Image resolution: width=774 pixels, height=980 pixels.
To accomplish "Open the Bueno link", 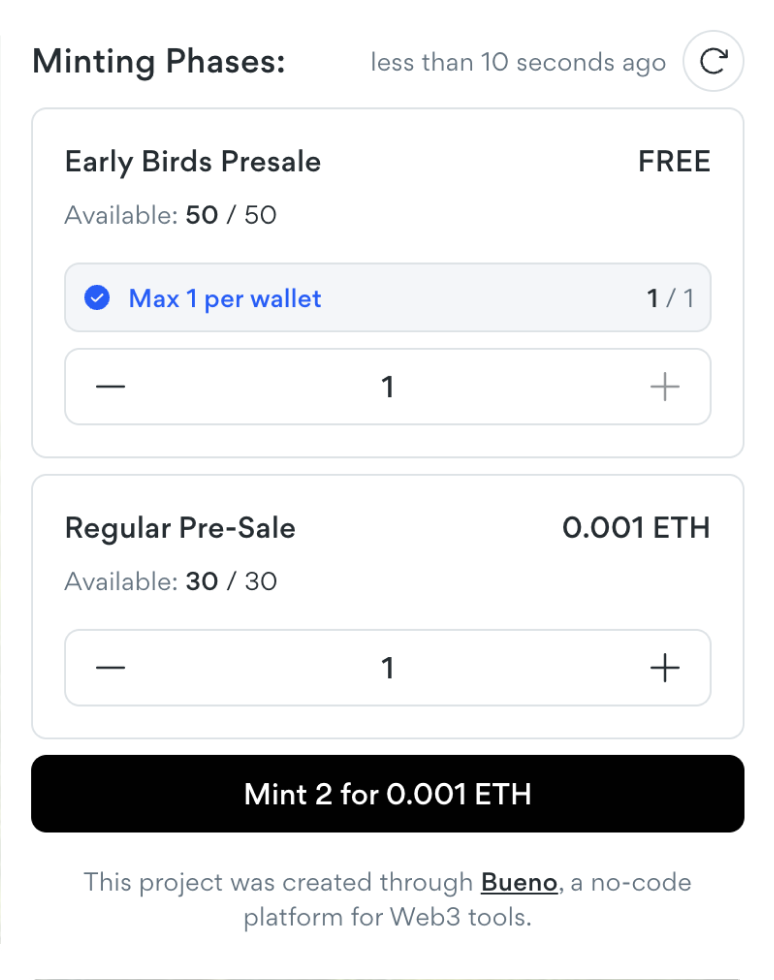I will (x=517, y=882).
